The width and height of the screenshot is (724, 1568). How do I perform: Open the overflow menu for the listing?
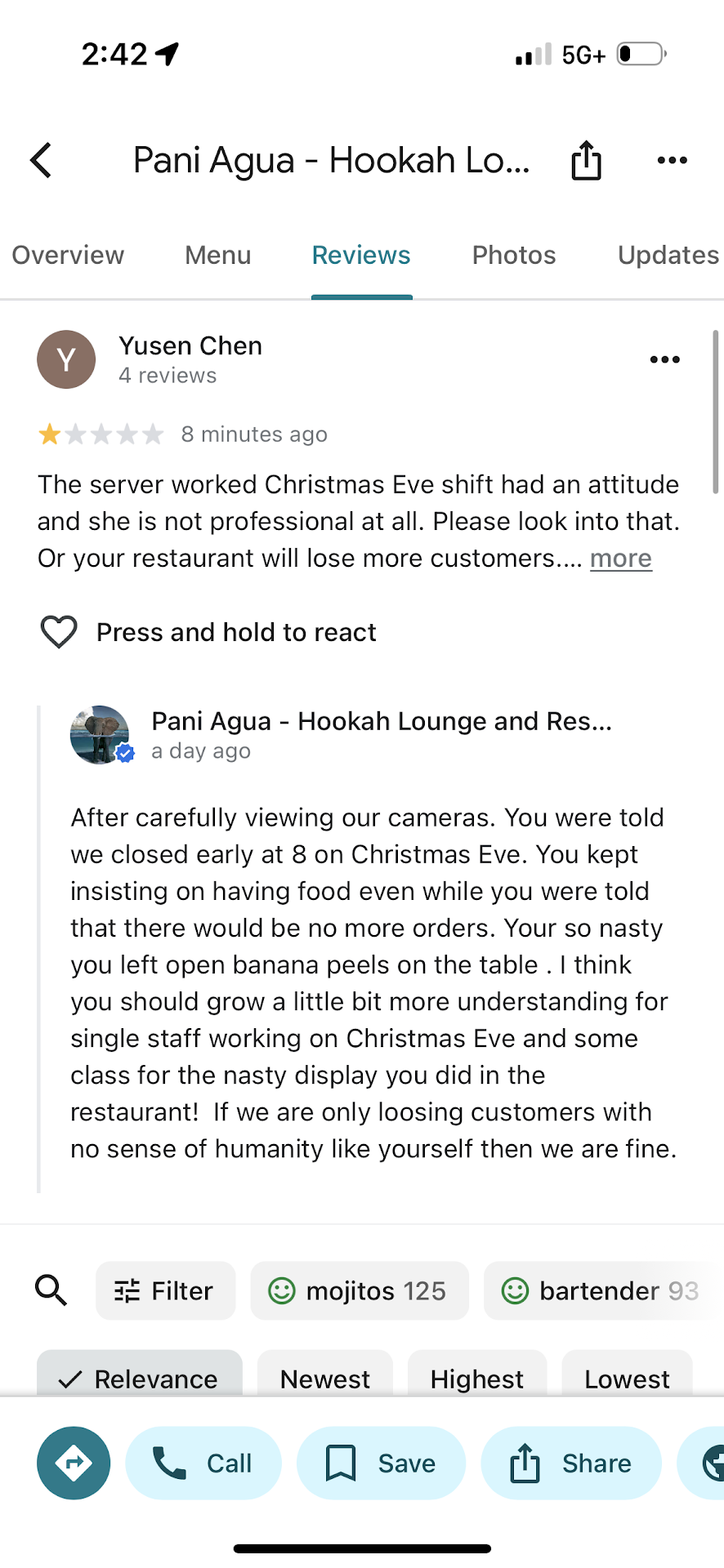(x=672, y=161)
